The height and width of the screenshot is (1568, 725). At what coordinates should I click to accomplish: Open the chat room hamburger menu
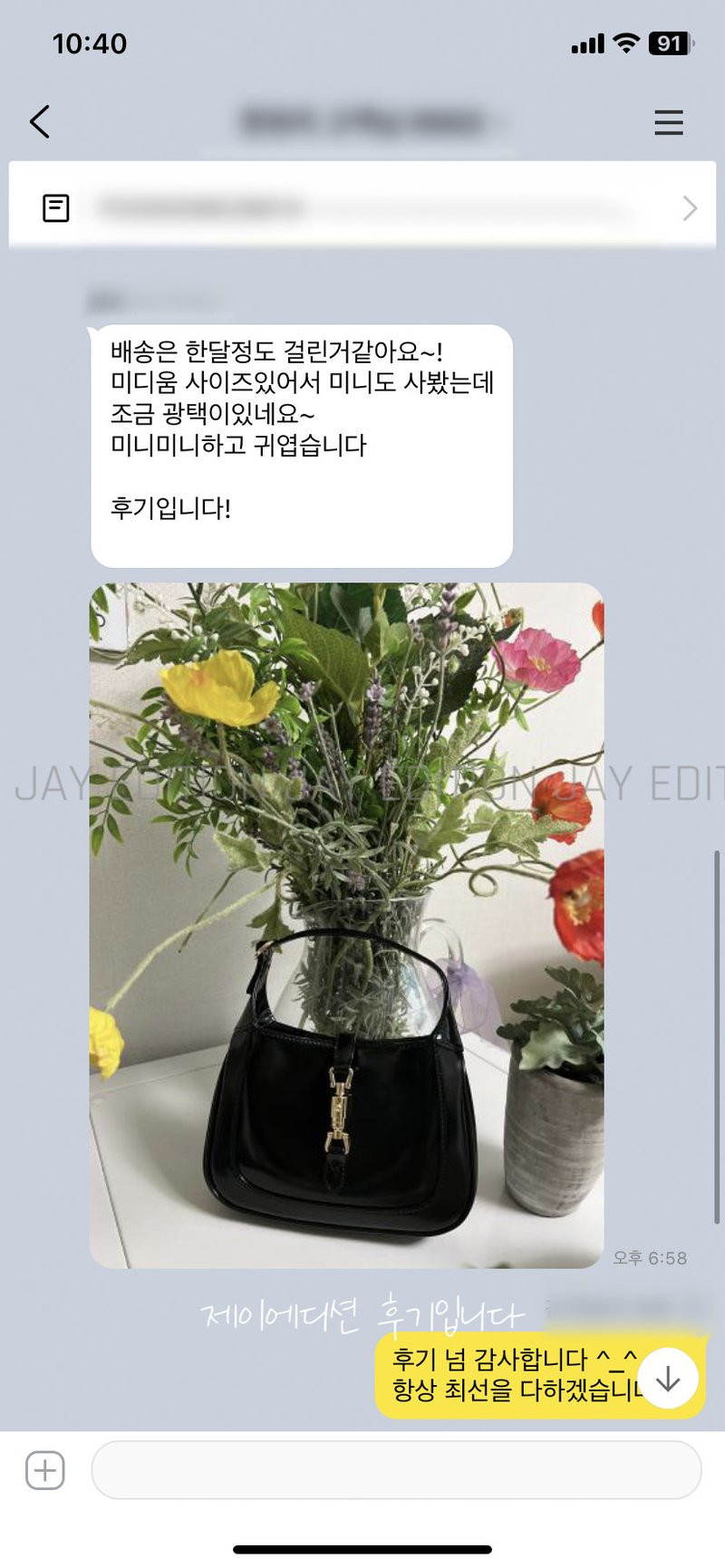pos(668,122)
